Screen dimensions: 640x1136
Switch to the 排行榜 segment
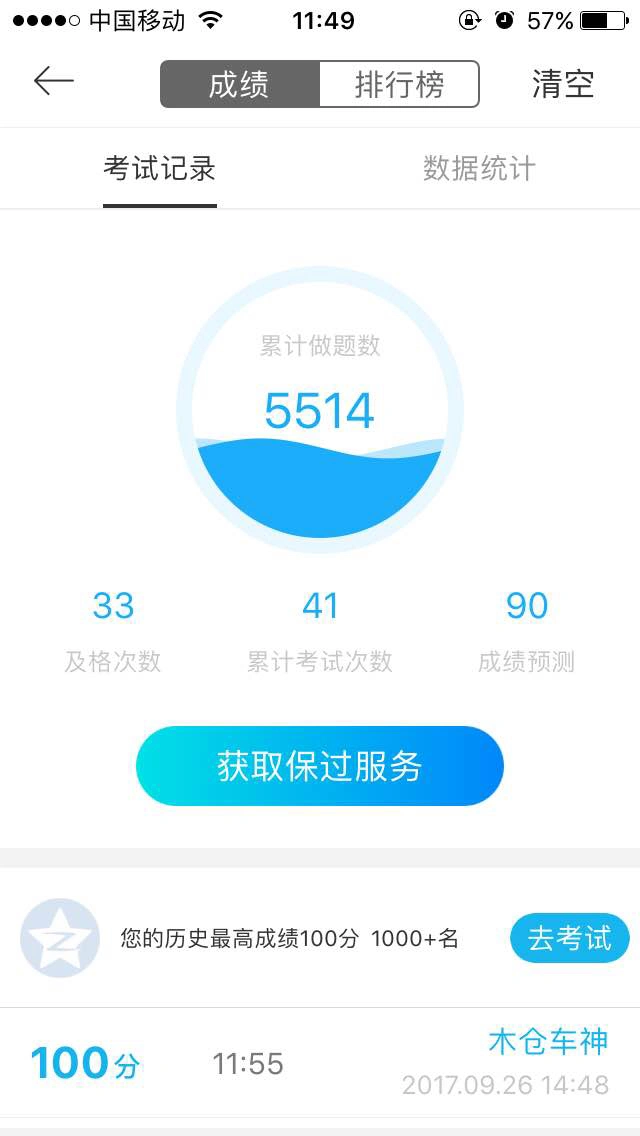point(399,84)
